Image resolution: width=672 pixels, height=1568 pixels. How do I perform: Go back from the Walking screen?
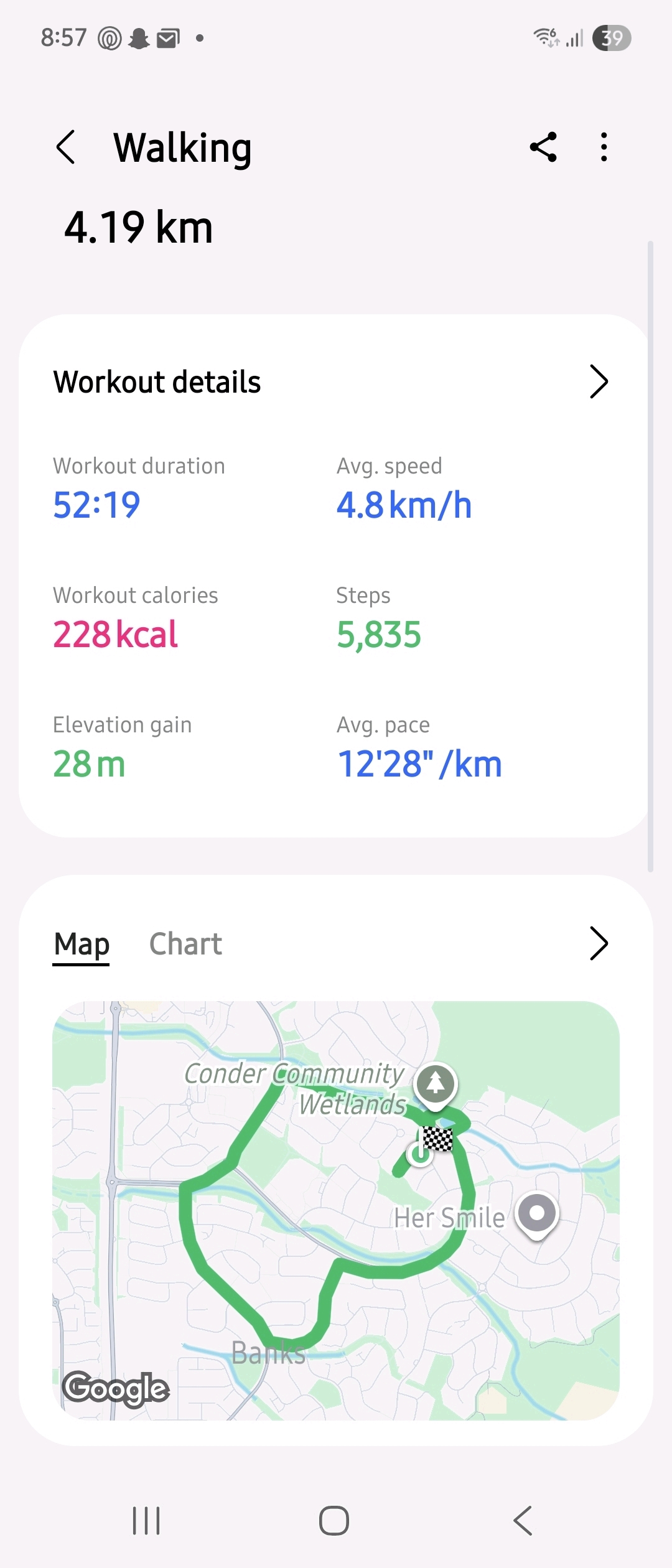(66, 147)
